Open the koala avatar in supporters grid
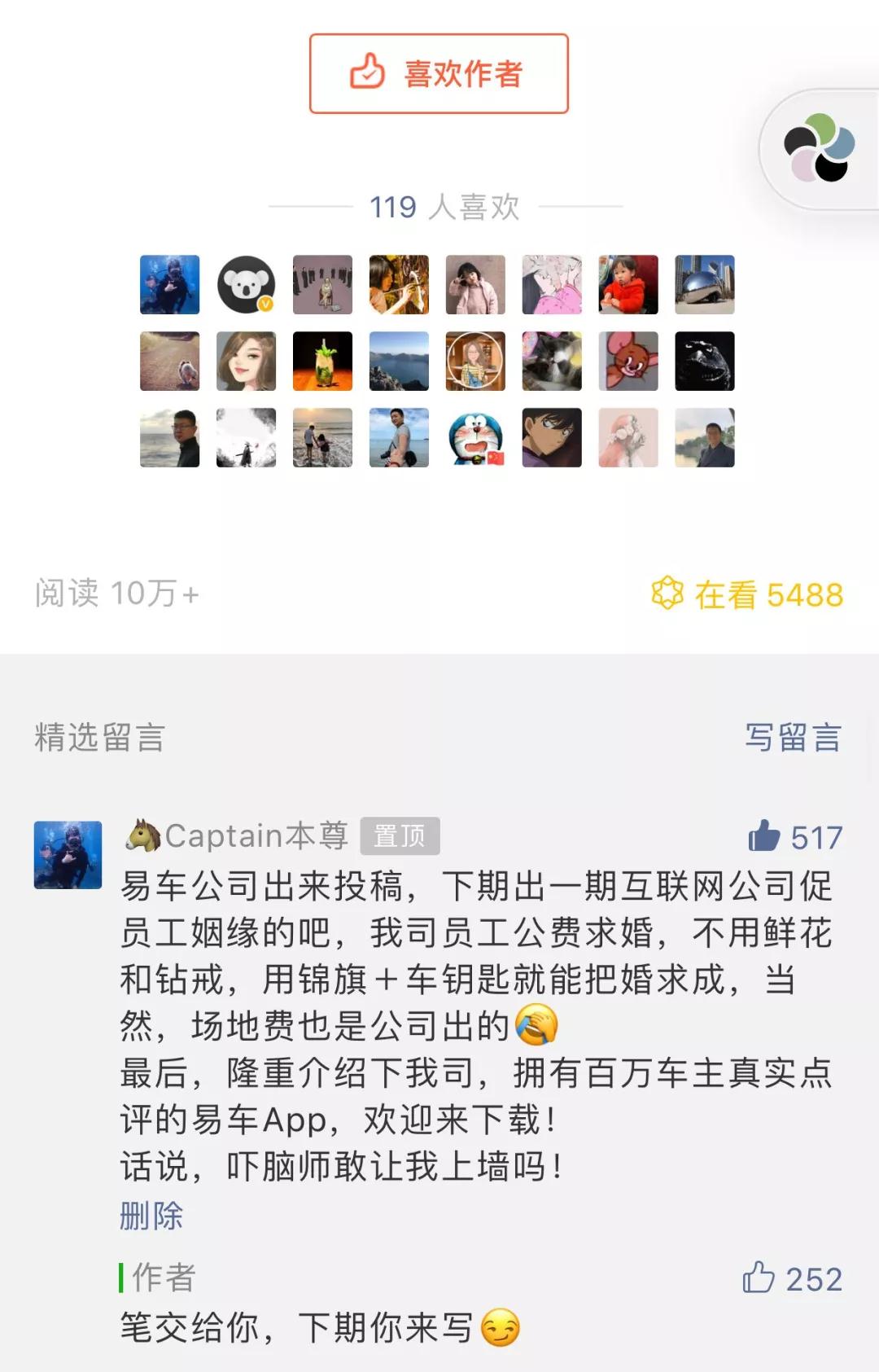879x1372 pixels. (x=246, y=285)
